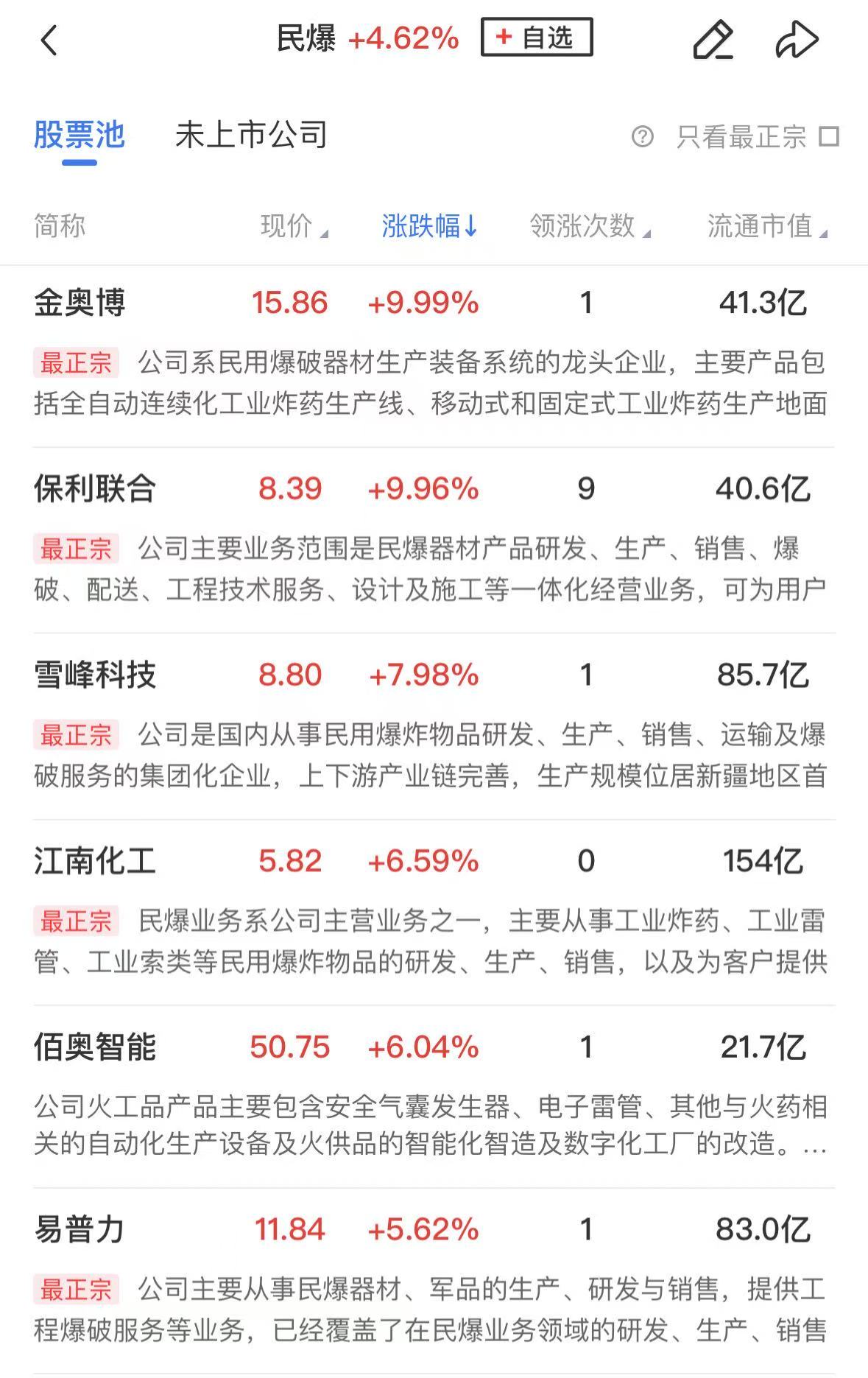Open the 佰奥智能 stock page
Screen dimensions: 868x1378
click(94, 1047)
